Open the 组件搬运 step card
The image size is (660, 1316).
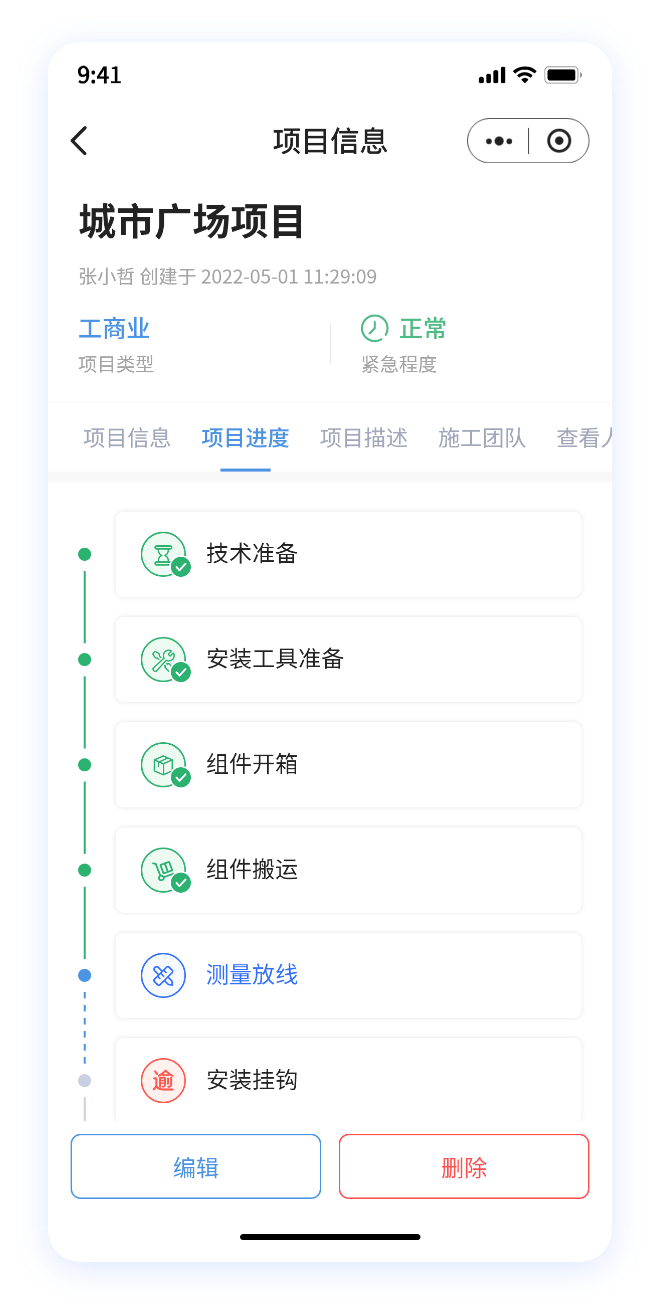pyautogui.click(x=348, y=870)
